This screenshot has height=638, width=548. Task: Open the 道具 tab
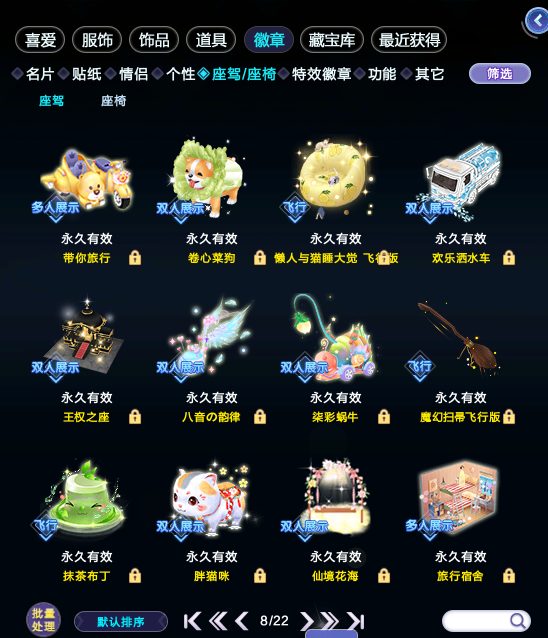coord(211,40)
